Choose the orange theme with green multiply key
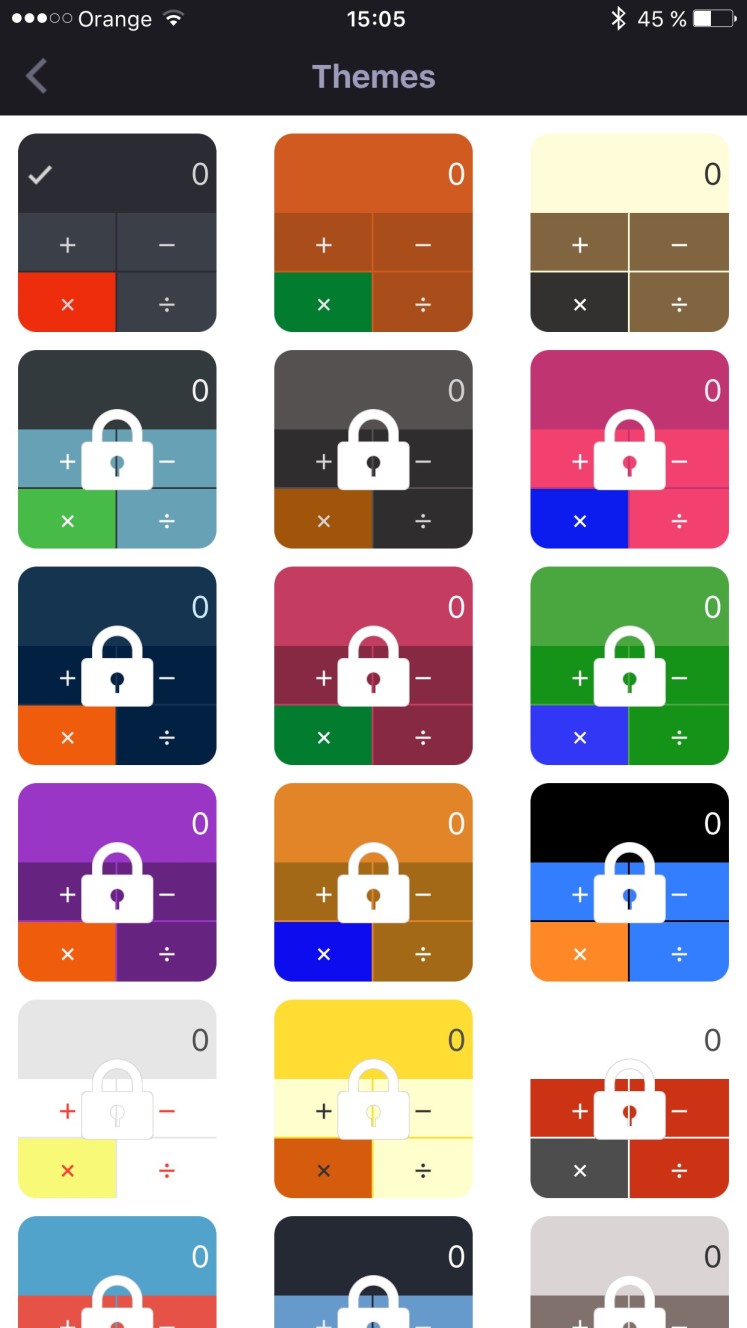 (373, 232)
